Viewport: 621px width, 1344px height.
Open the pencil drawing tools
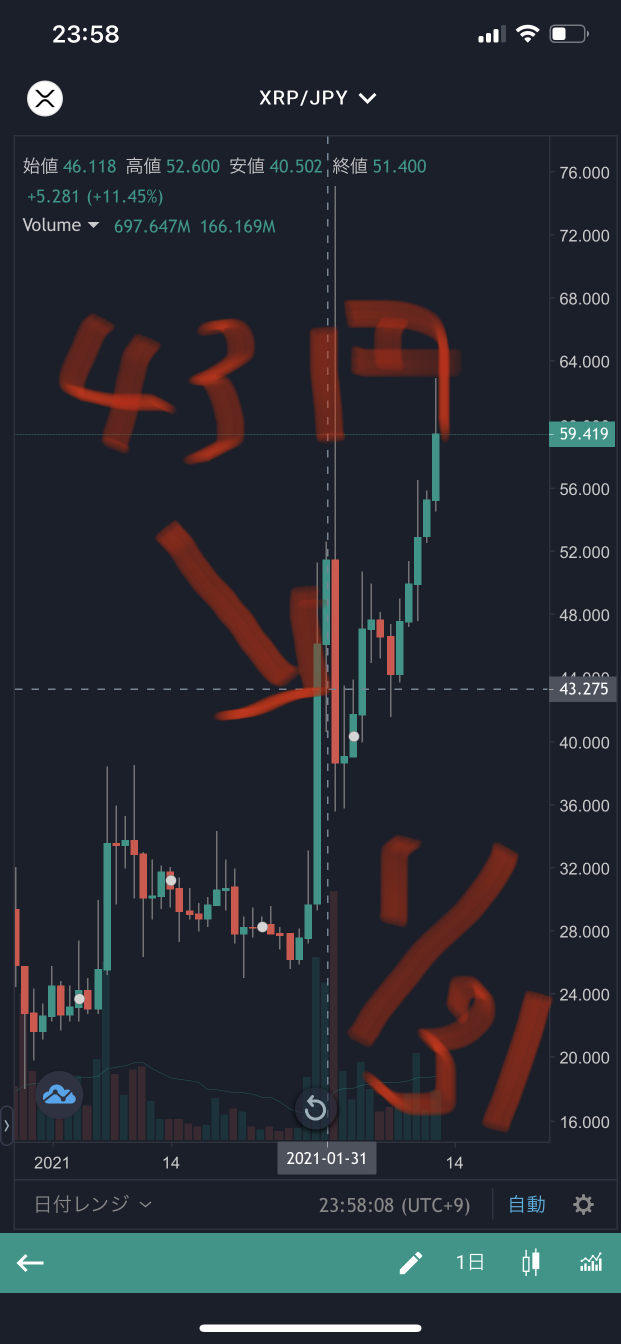tap(410, 1262)
